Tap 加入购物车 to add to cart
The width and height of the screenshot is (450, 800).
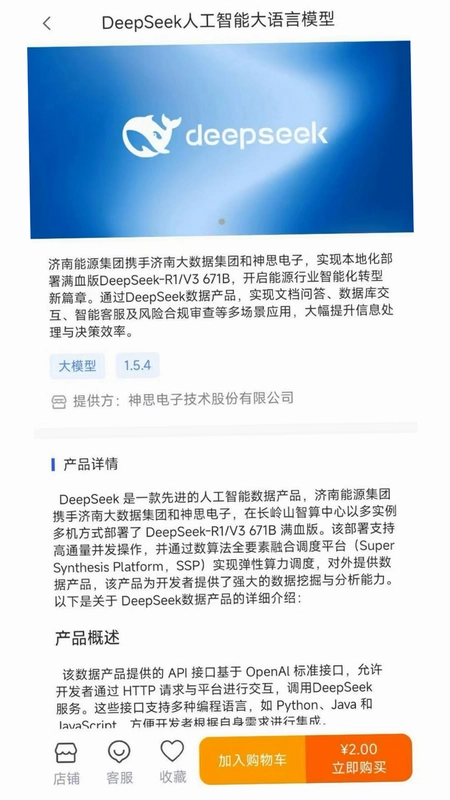click(x=253, y=760)
